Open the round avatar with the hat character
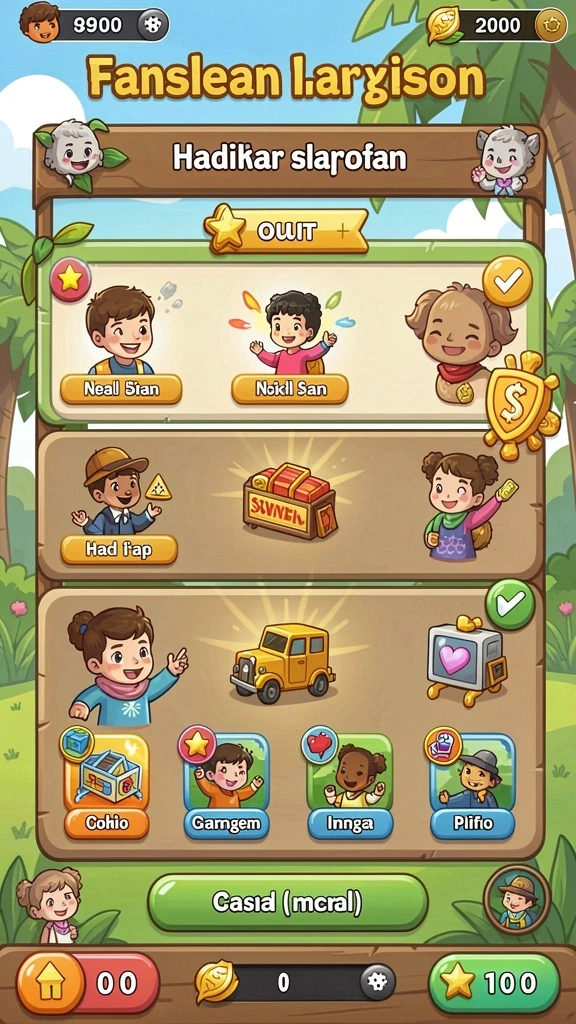 [517, 899]
